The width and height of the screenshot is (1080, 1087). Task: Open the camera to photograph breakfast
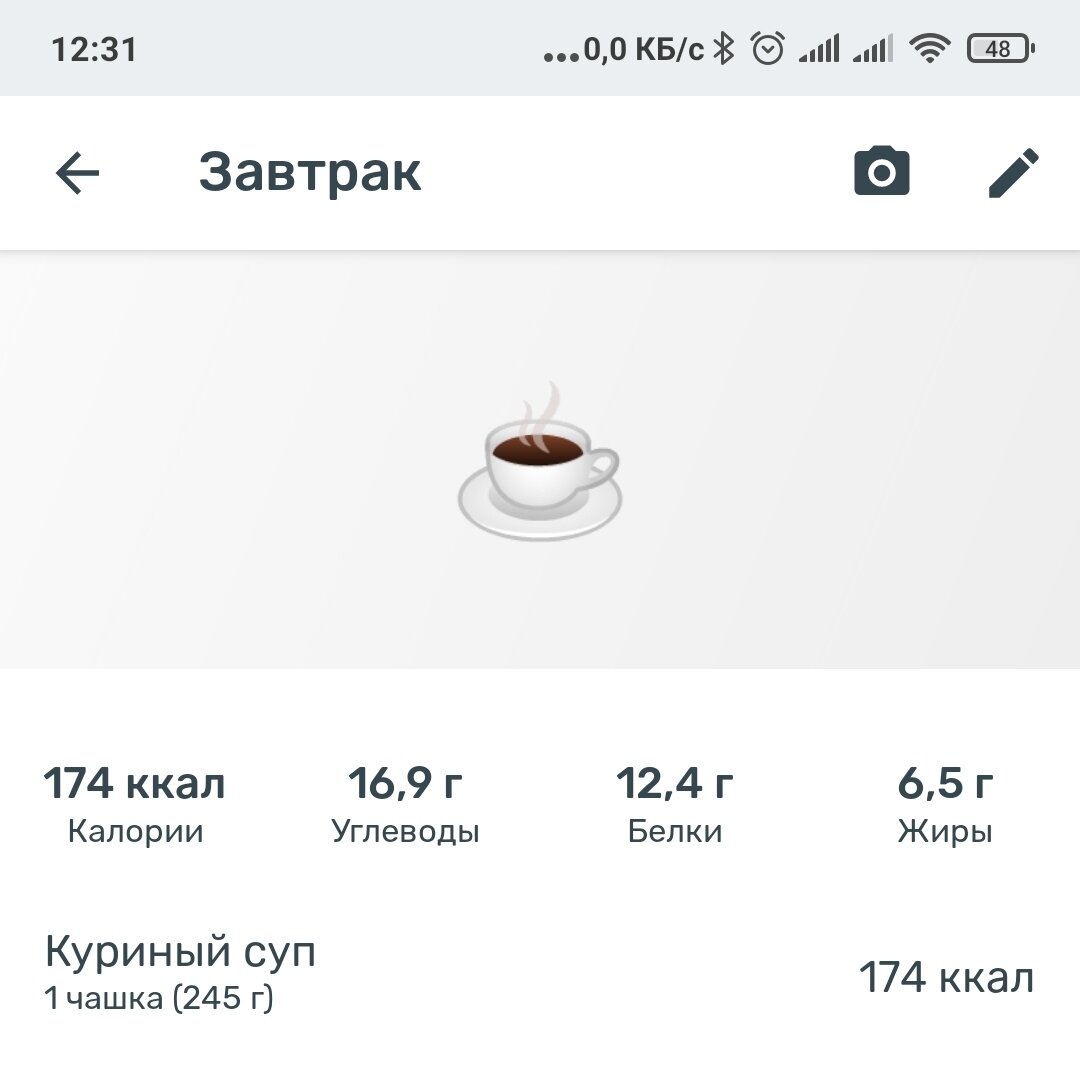point(881,172)
